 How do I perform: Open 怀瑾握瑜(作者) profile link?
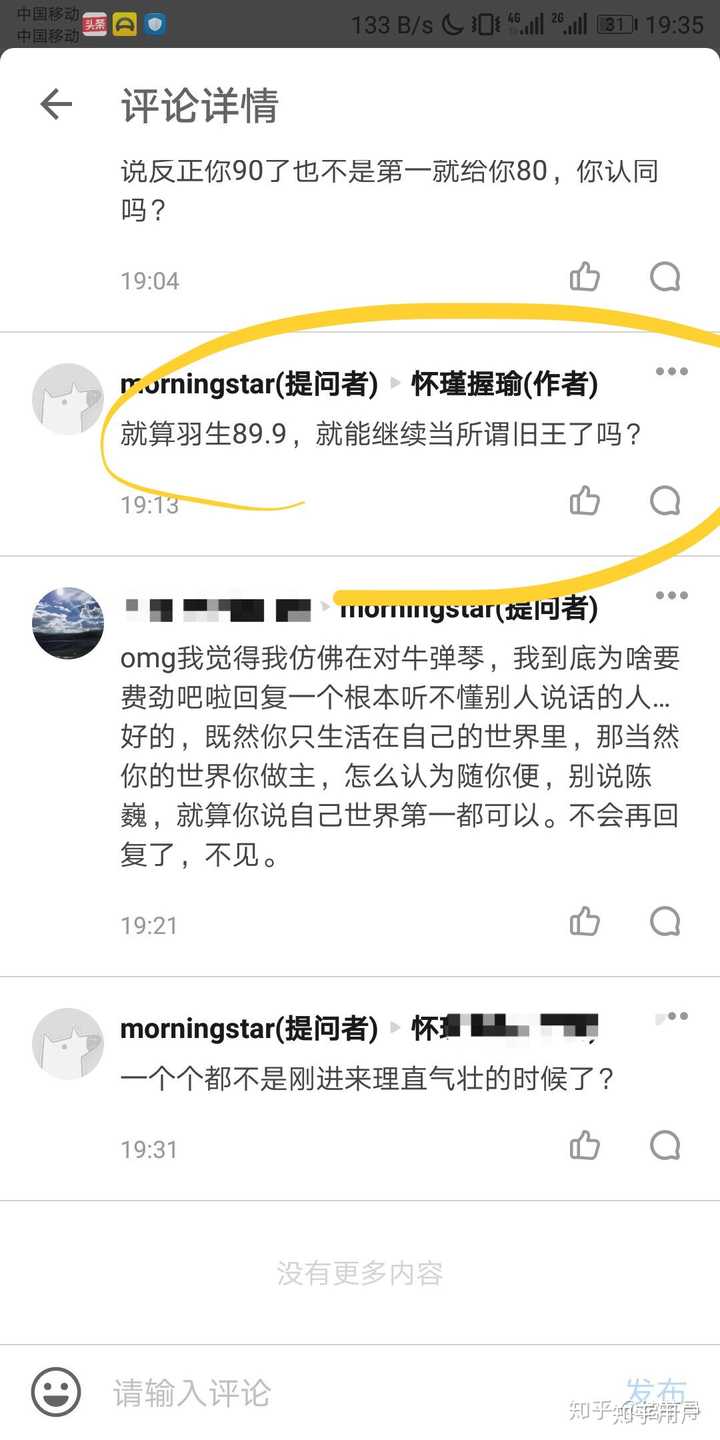pyautogui.click(x=505, y=383)
